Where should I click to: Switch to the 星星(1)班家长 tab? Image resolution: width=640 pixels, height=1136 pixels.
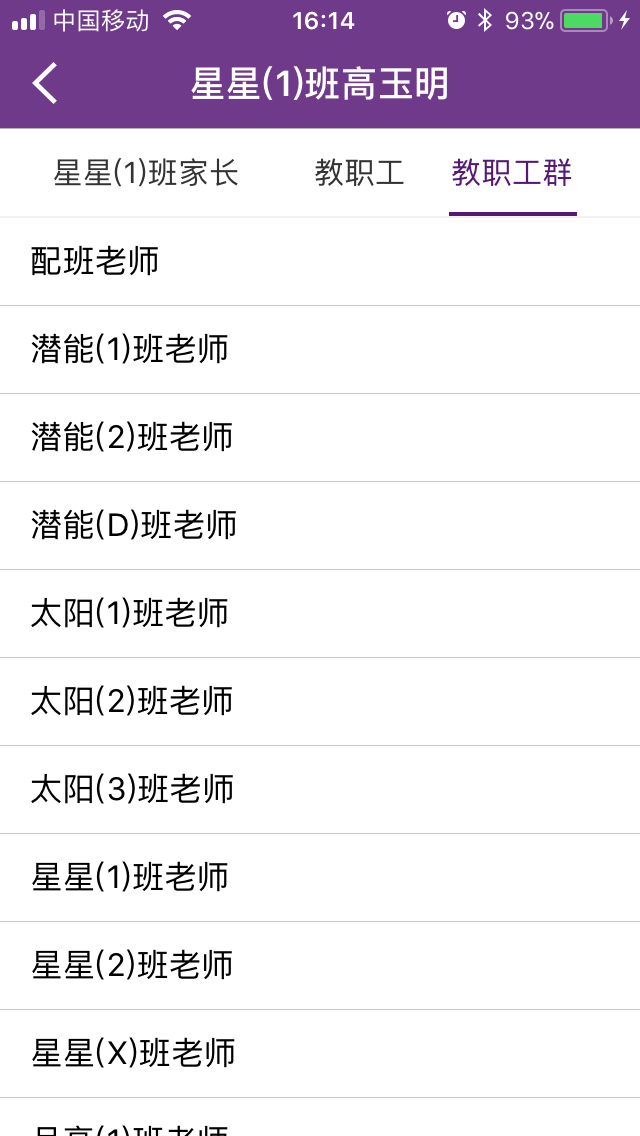[146, 174]
